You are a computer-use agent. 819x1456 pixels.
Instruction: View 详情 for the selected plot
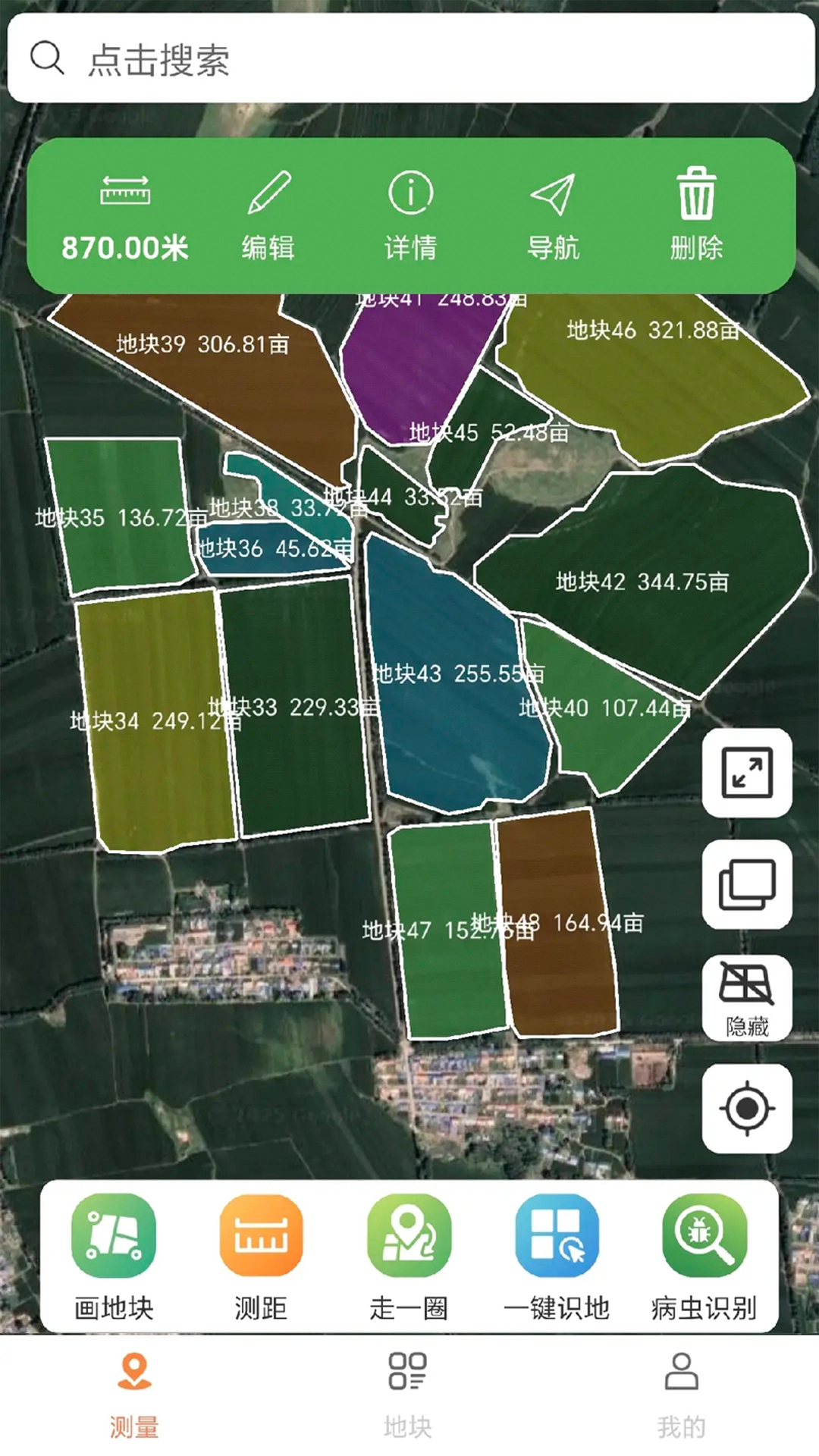coord(410,216)
